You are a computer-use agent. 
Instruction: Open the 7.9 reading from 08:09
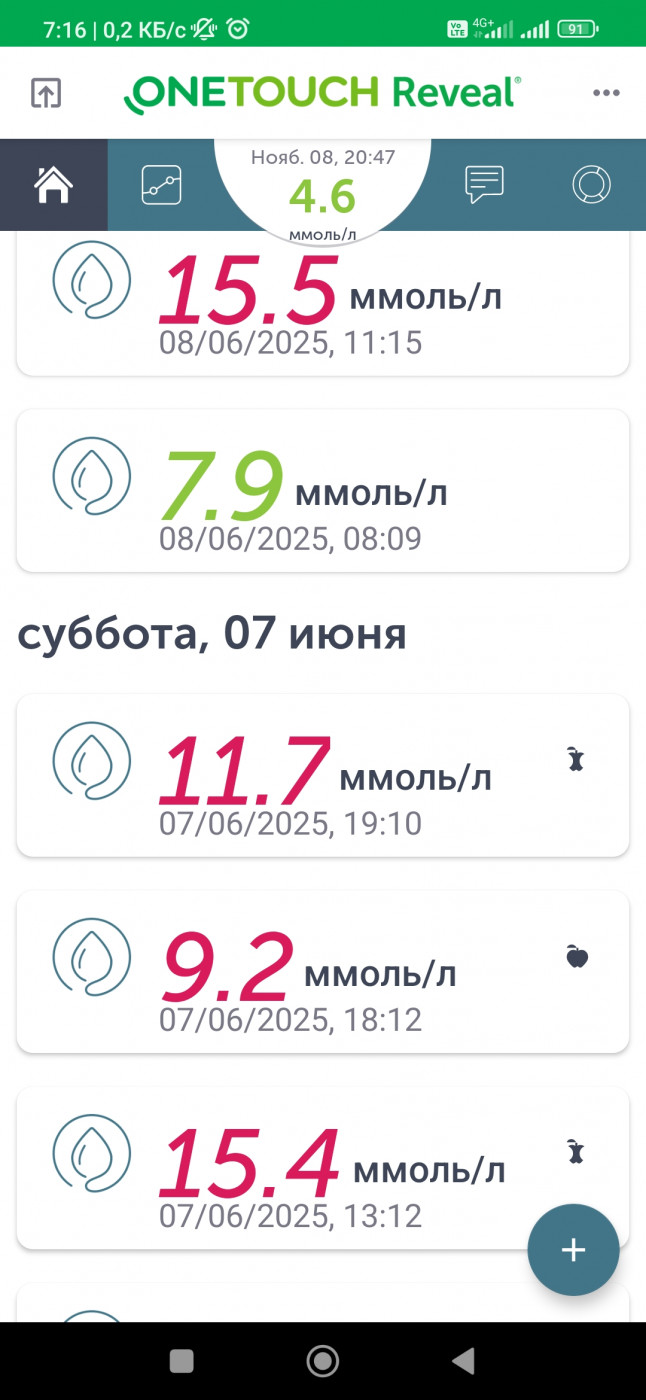(323, 490)
